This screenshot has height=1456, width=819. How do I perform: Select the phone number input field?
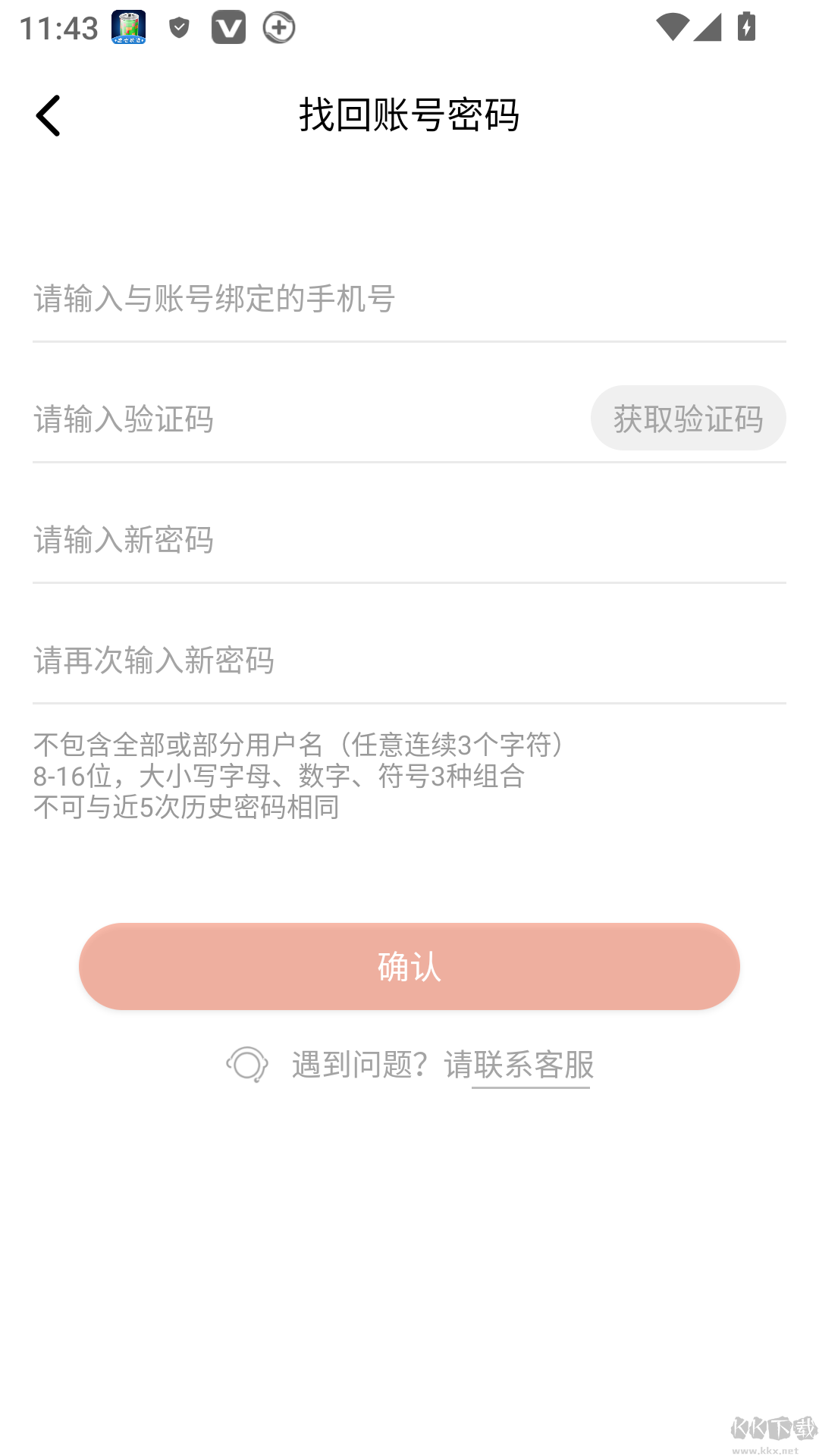[303, 300]
